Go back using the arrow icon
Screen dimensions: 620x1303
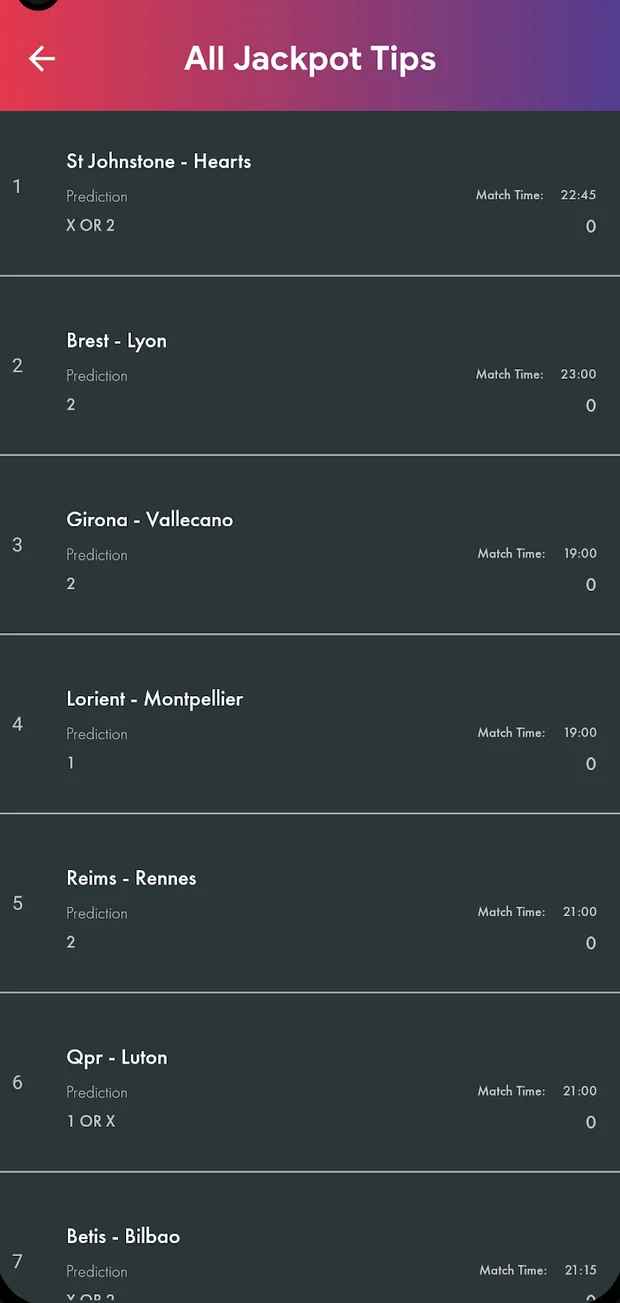[x=42, y=58]
